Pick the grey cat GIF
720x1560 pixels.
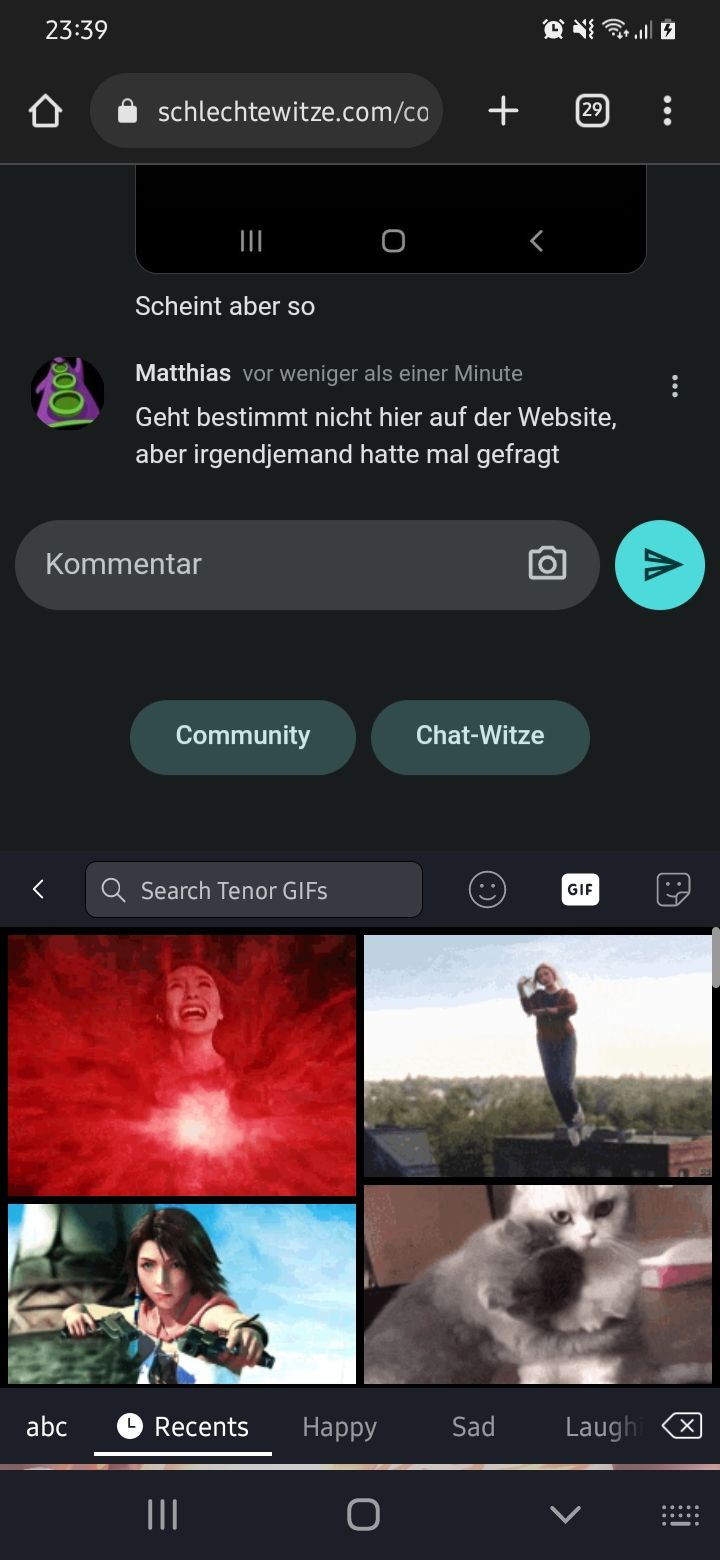tap(538, 1284)
